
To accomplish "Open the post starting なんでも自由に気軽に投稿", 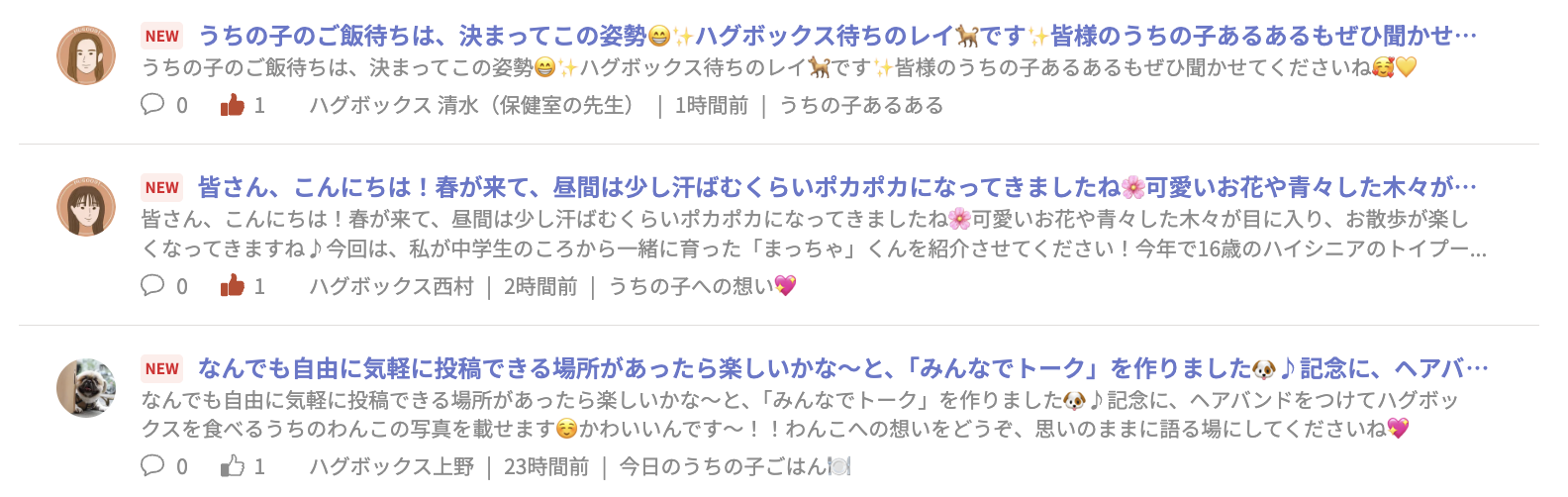I will (x=841, y=369).
